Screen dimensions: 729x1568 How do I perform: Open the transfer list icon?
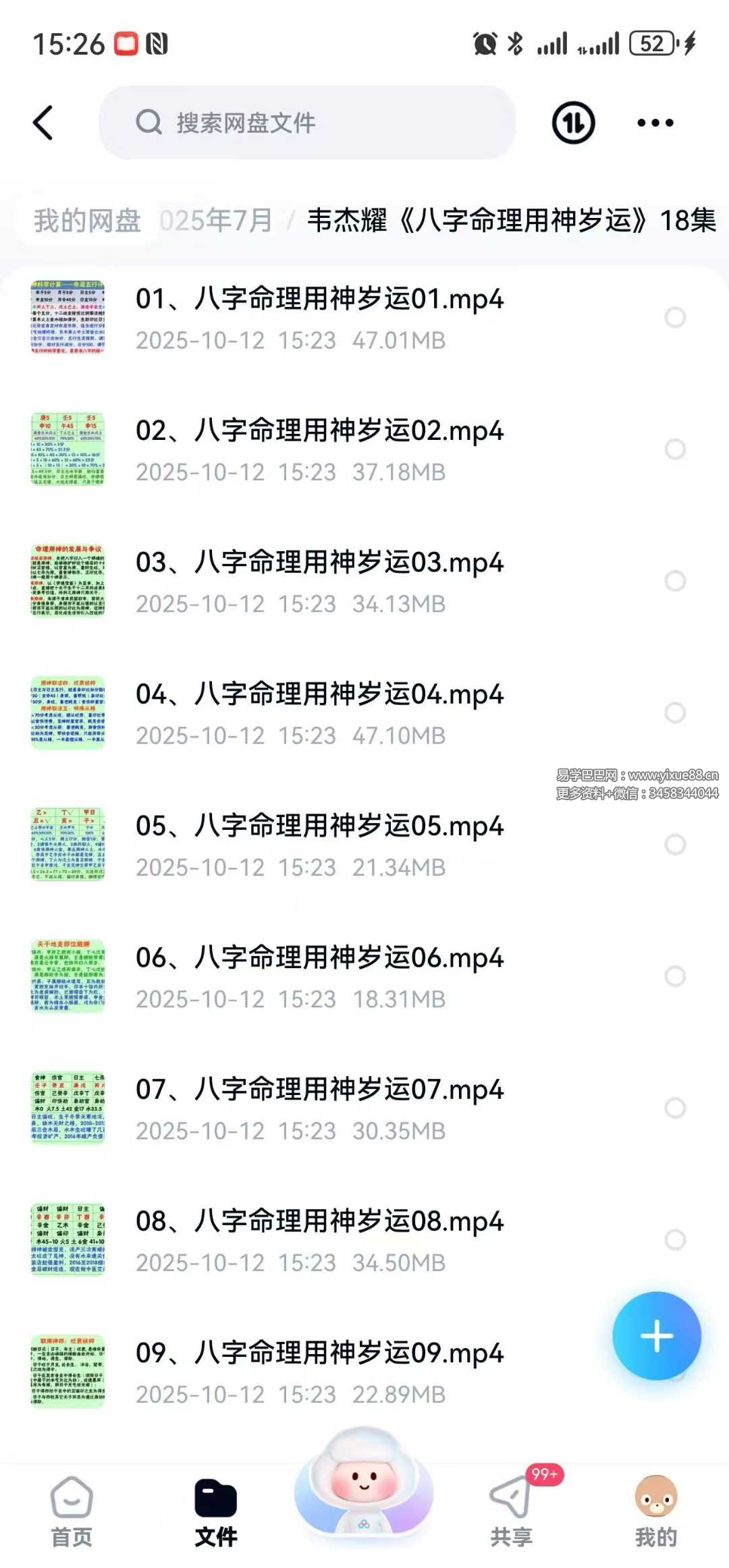[x=573, y=123]
